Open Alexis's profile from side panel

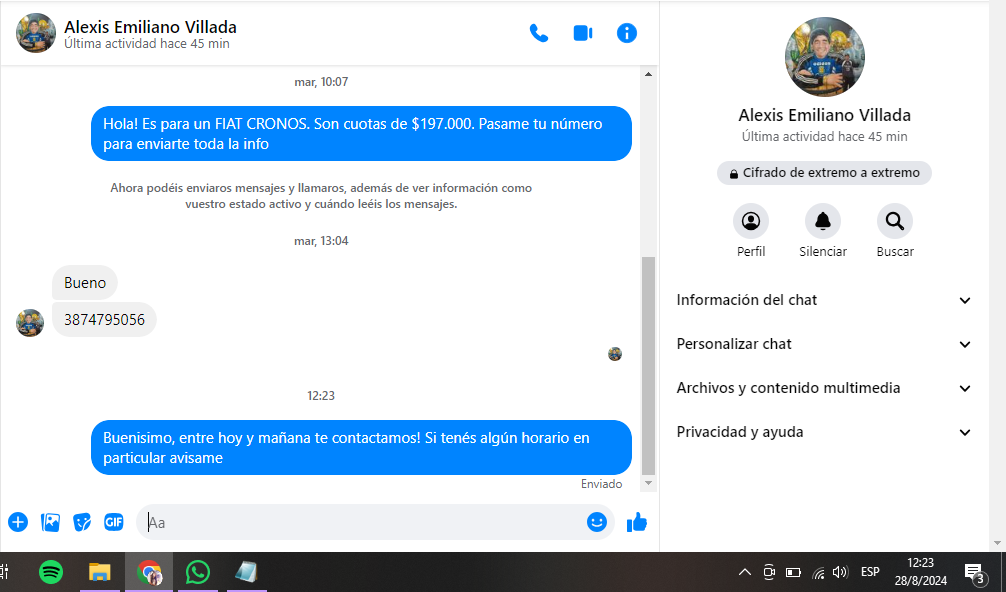click(x=751, y=221)
